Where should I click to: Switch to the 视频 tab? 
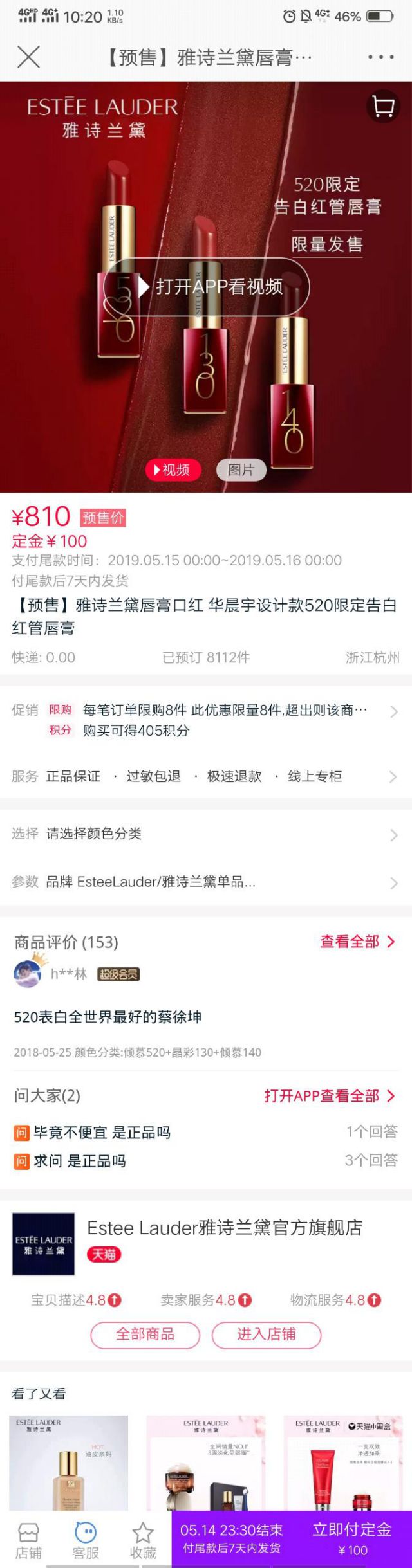pyautogui.click(x=173, y=470)
